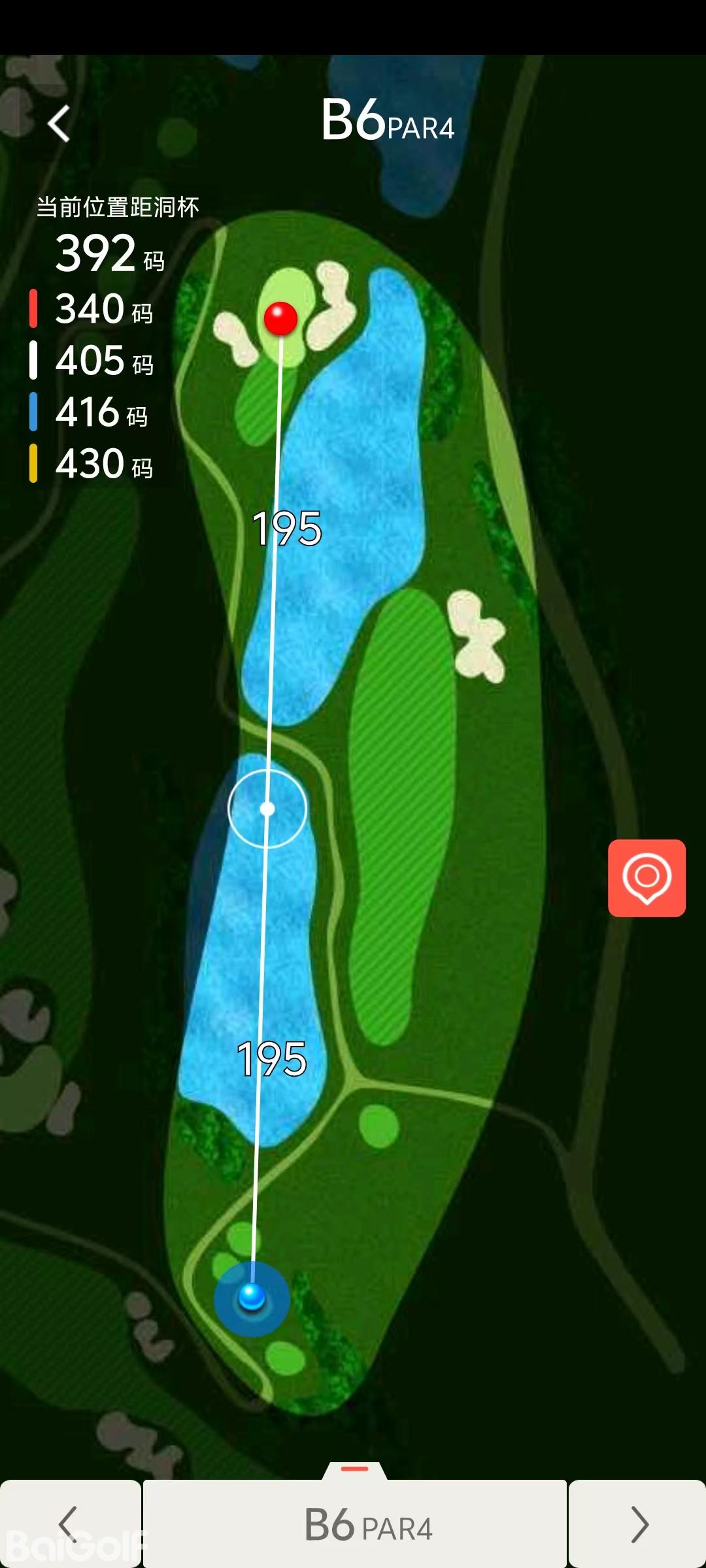Go to the next hole

pyautogui.click(x=637, y=1524)
